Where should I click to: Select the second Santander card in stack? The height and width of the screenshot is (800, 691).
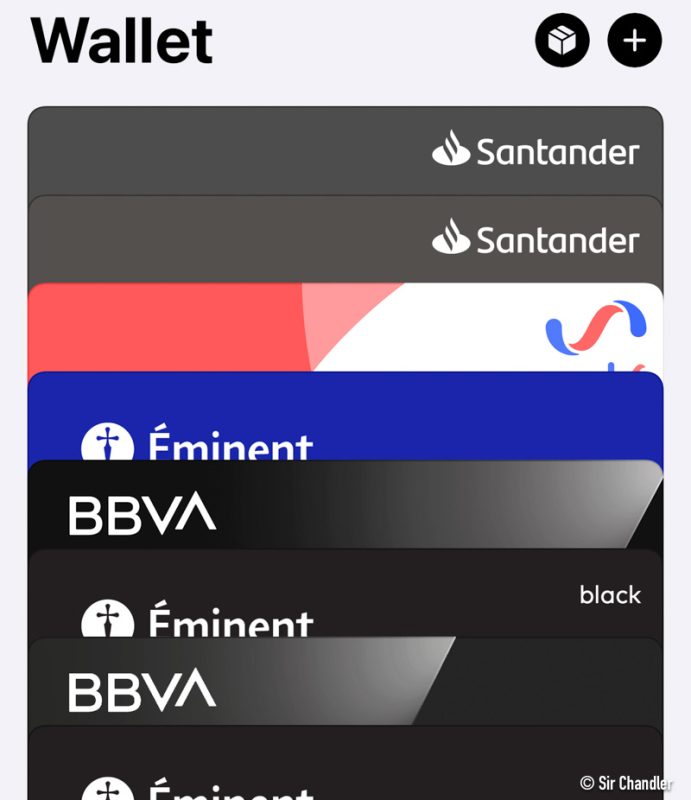(345, 240)
